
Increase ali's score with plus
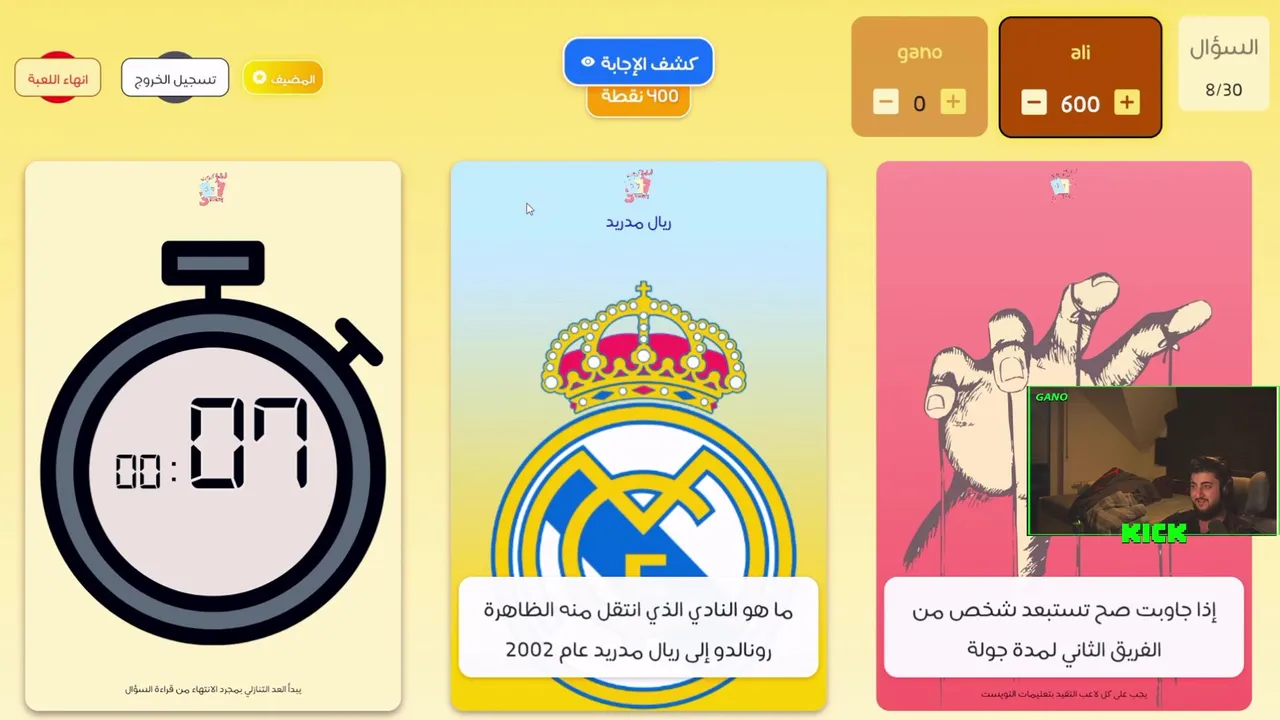point(1126,103)
